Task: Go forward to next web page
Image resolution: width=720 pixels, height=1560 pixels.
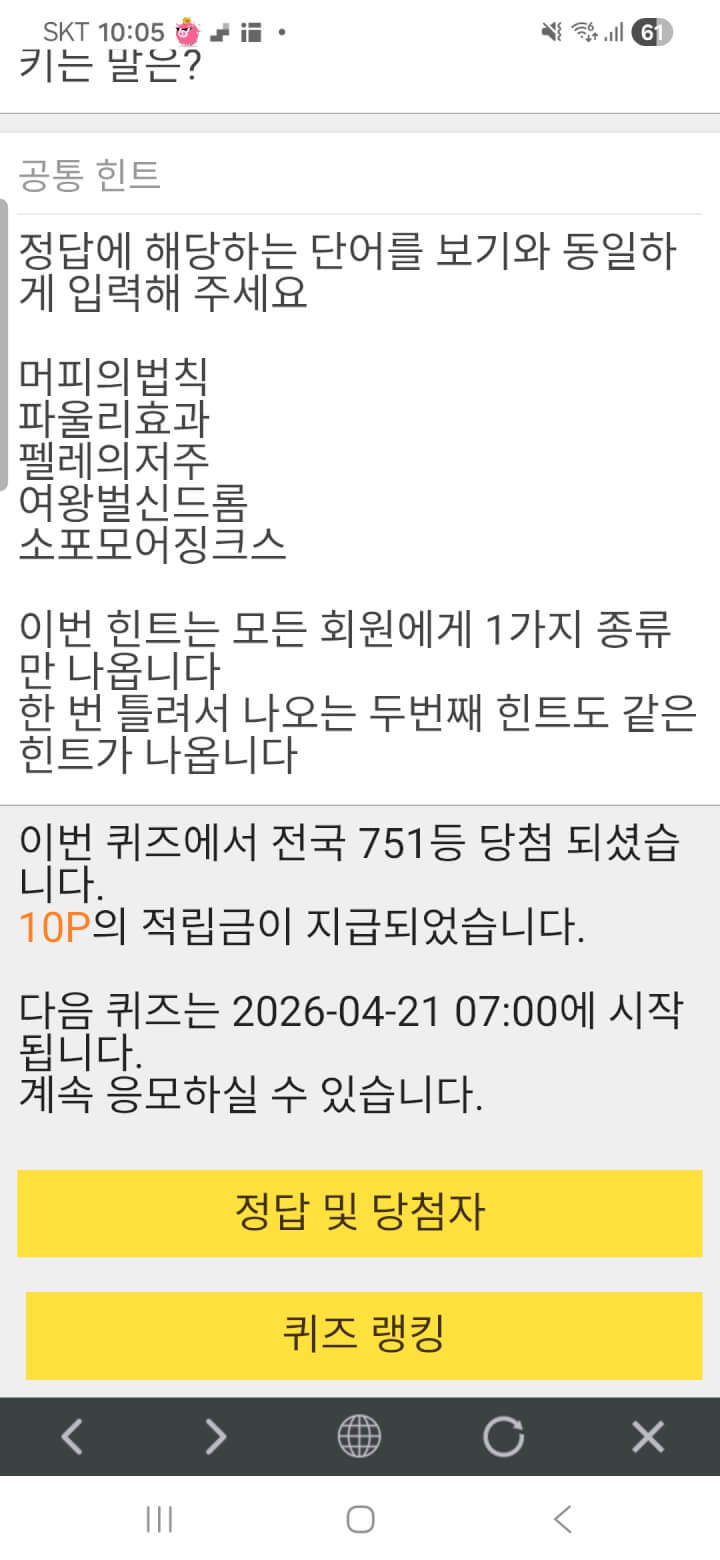Action: pos(216,1437)
